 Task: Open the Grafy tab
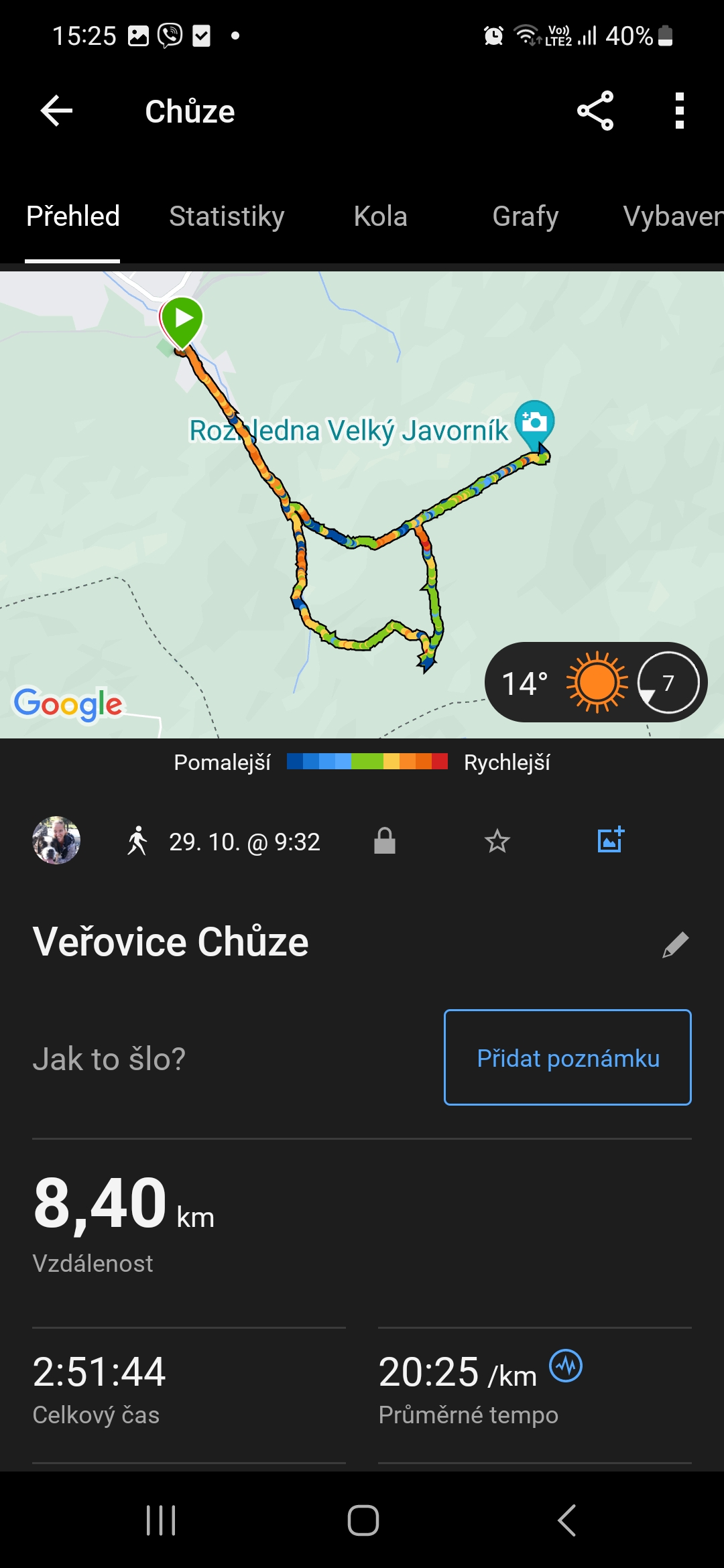[525, 216]
